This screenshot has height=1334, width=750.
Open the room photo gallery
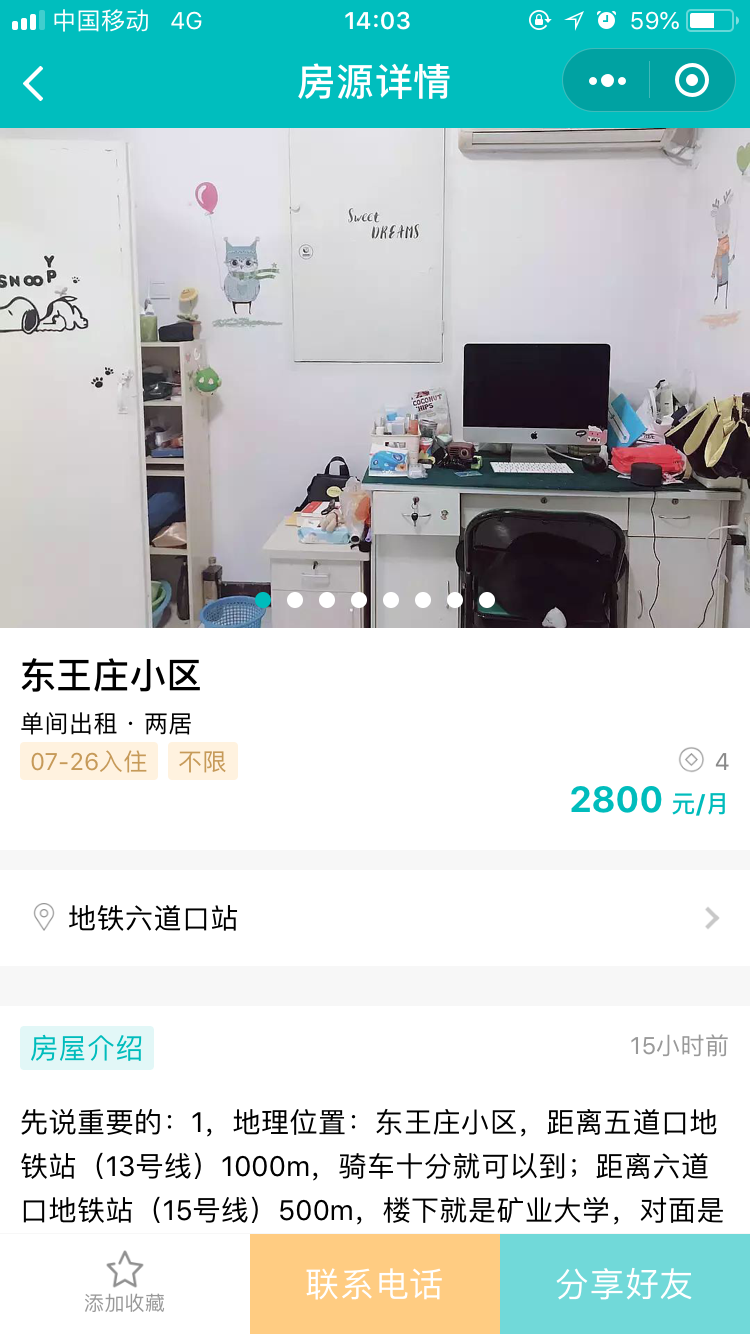375,378
